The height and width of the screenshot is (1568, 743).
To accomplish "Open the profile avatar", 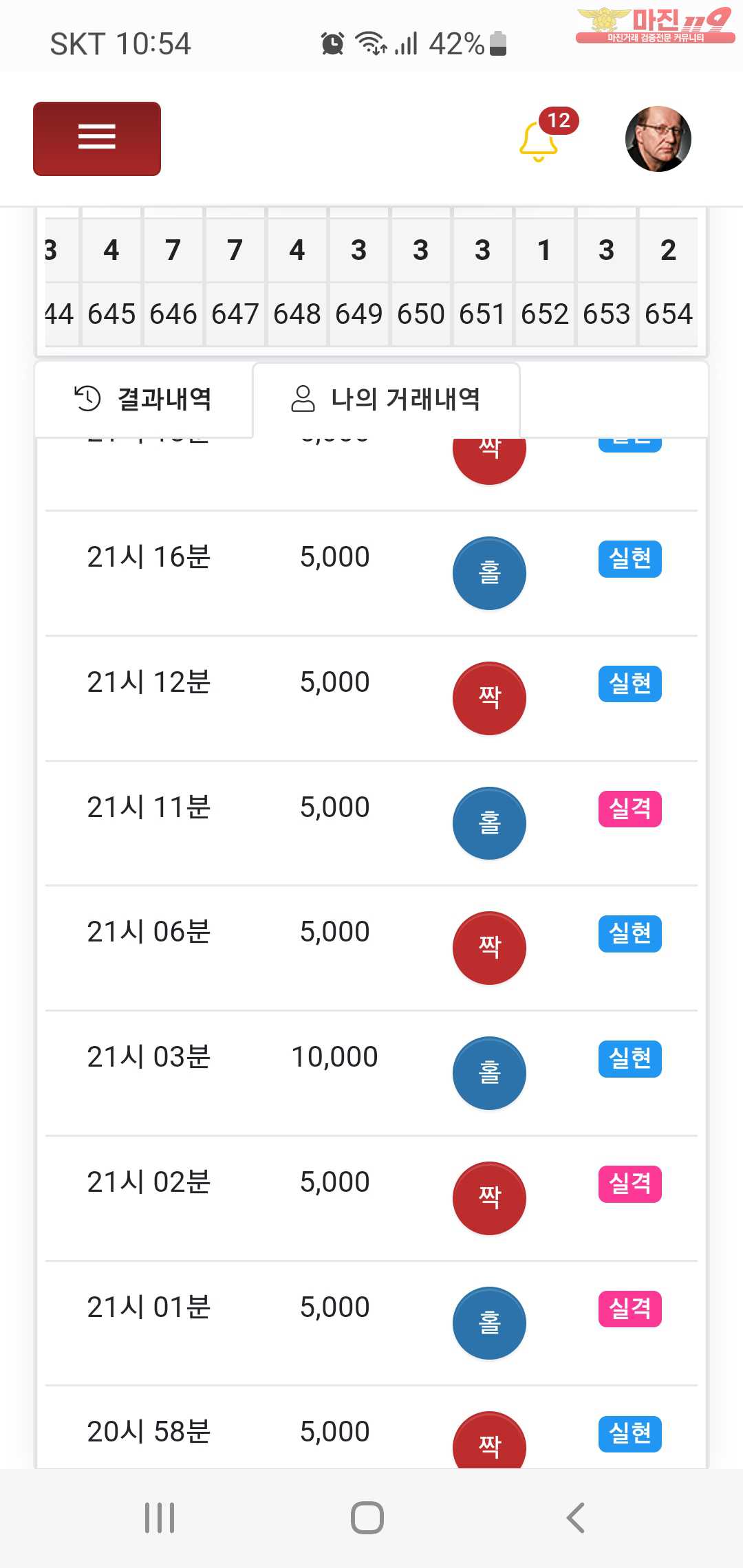I will click(x=658, y=139).
